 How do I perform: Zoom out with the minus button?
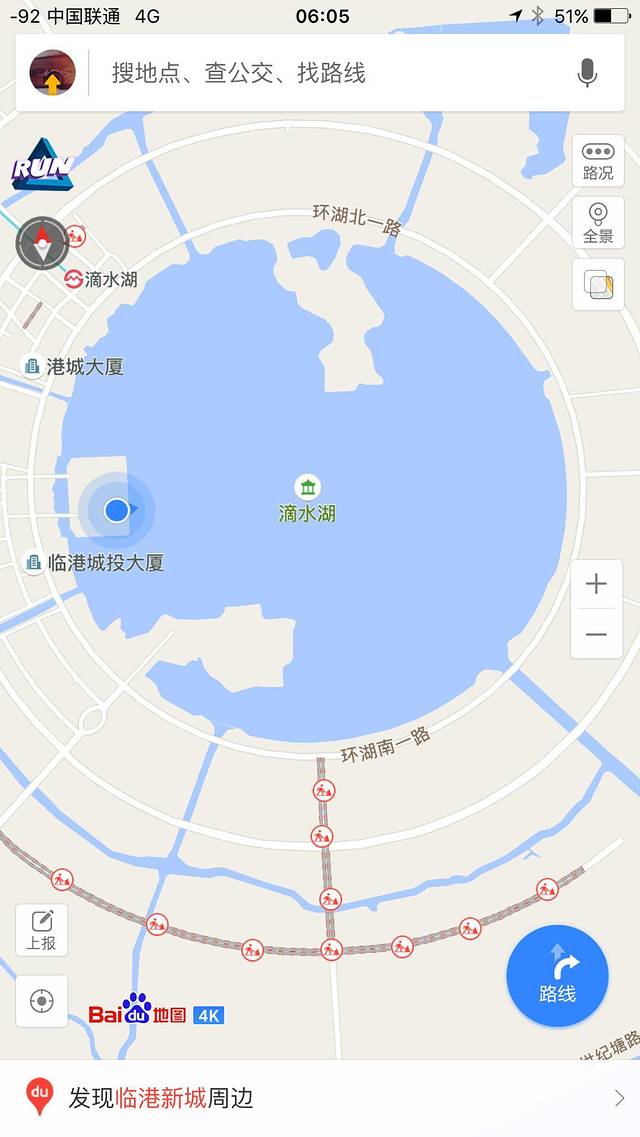click(596, 634)
